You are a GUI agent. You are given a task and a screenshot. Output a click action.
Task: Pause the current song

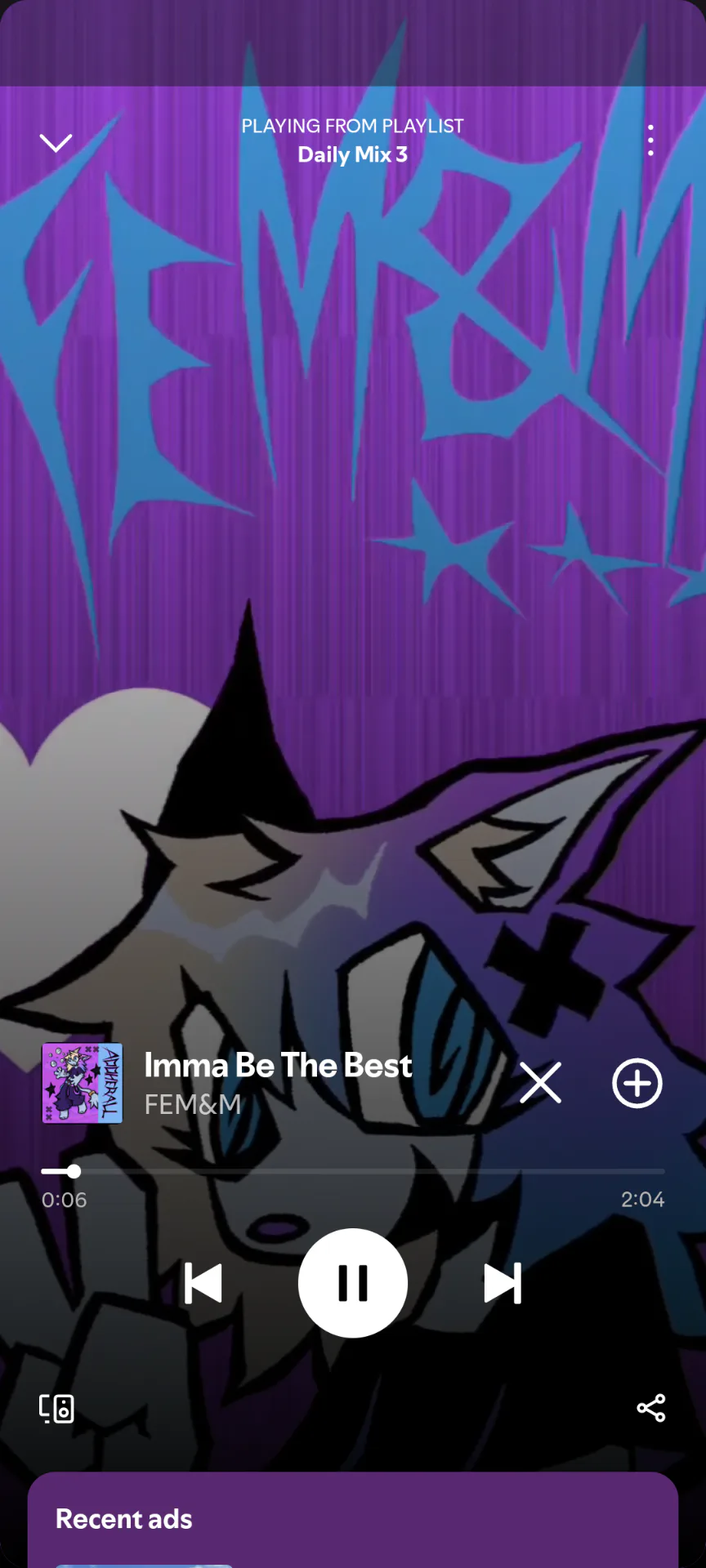click(353, 1283)
